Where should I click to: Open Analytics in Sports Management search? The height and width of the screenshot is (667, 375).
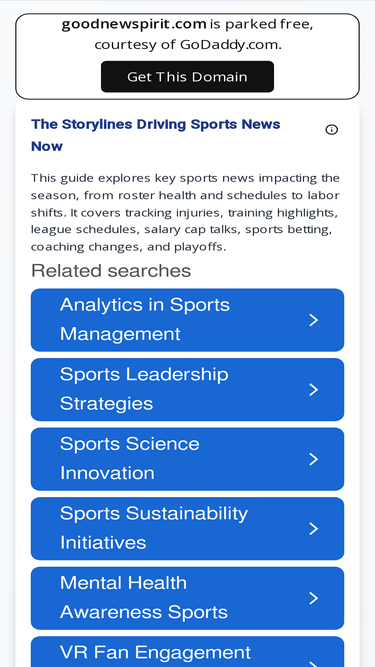click(x=187, y=320)
